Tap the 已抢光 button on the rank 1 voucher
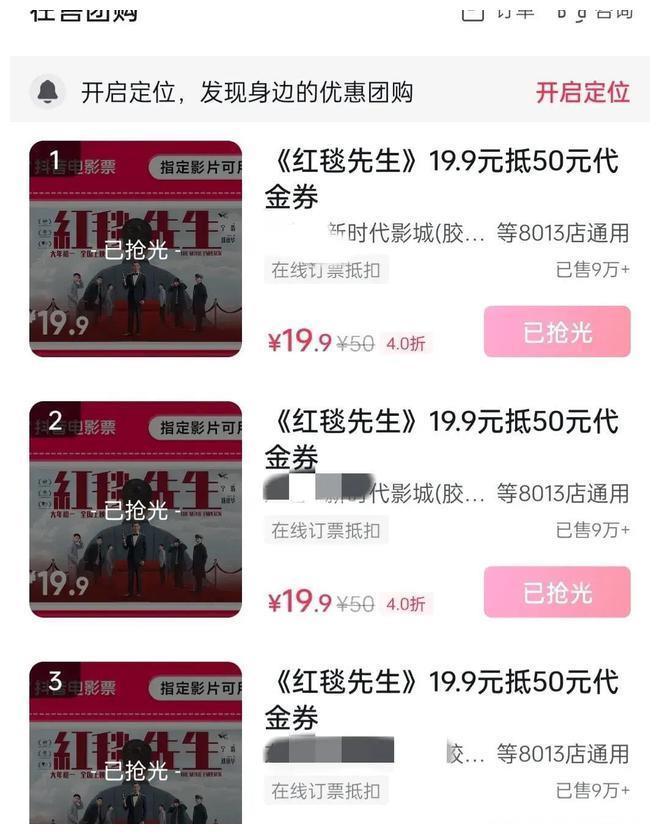This screenshot has width=660, height=834. point(557,332)
